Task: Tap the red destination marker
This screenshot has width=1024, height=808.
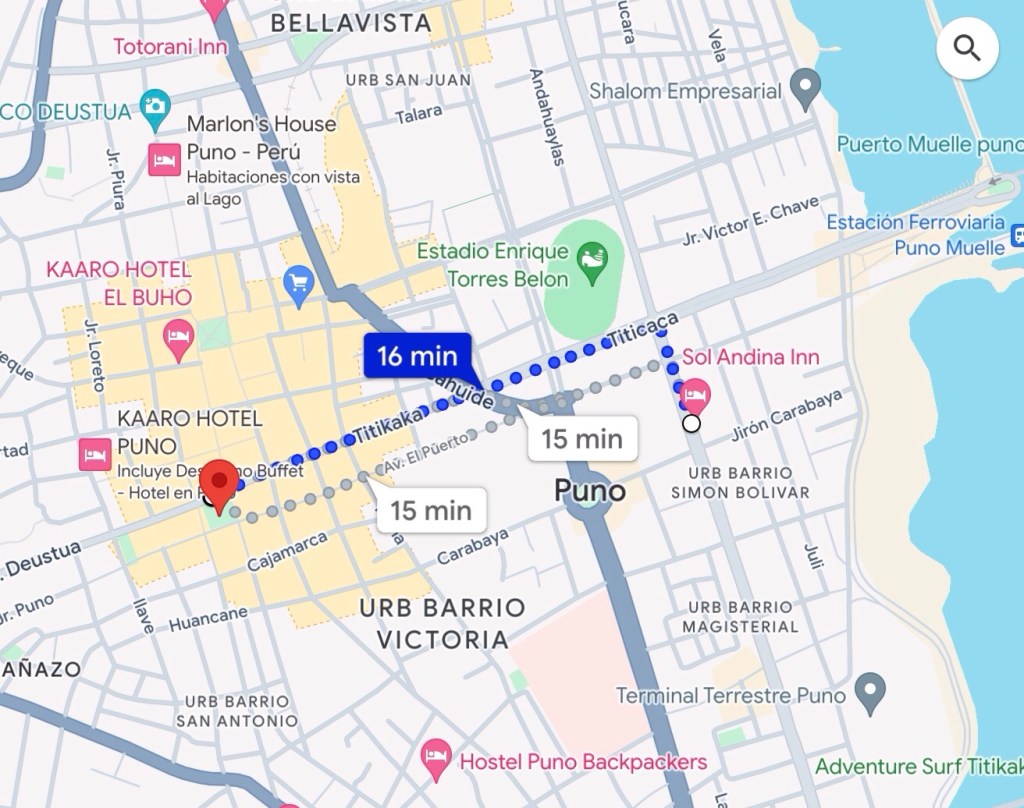Action: 219,484
